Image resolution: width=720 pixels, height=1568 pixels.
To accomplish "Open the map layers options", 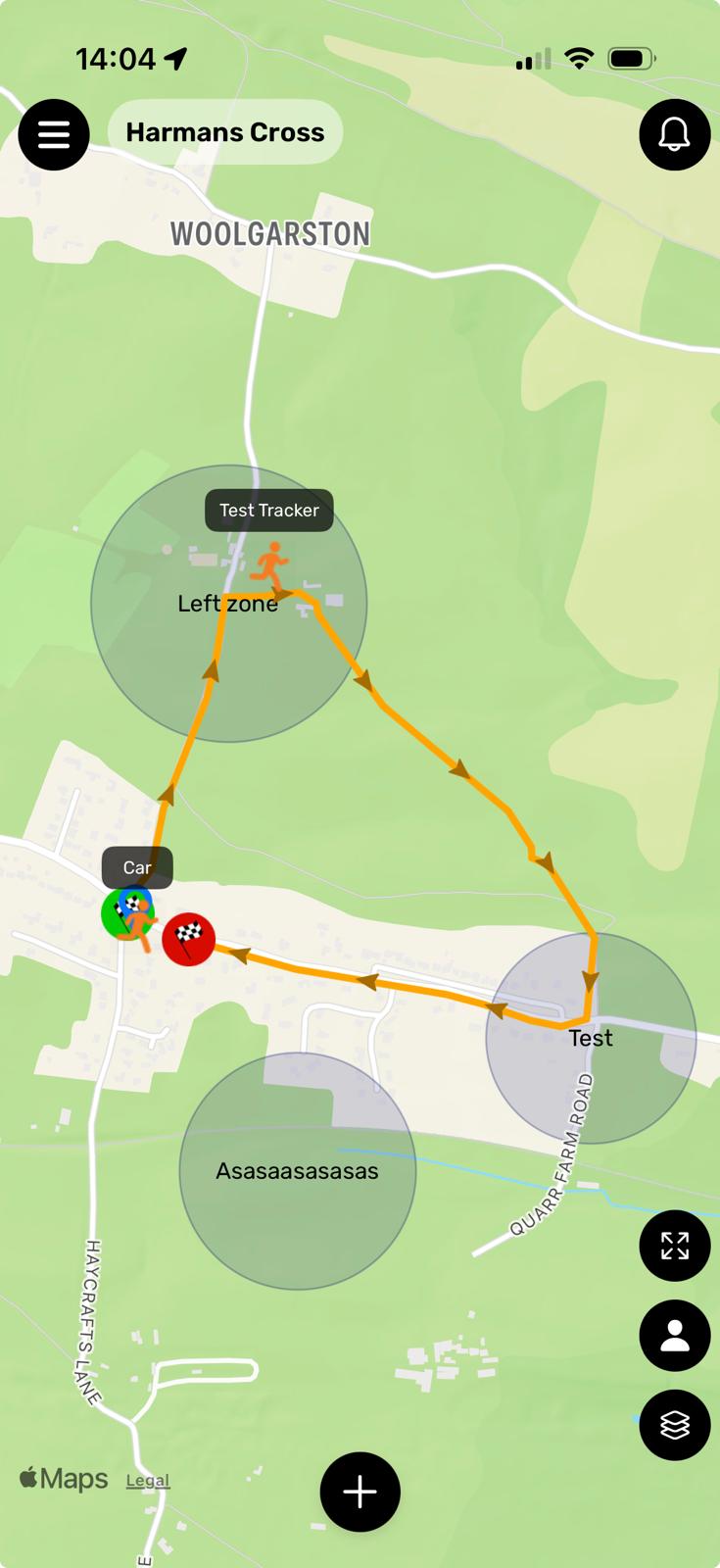I will click(674, 1425).
